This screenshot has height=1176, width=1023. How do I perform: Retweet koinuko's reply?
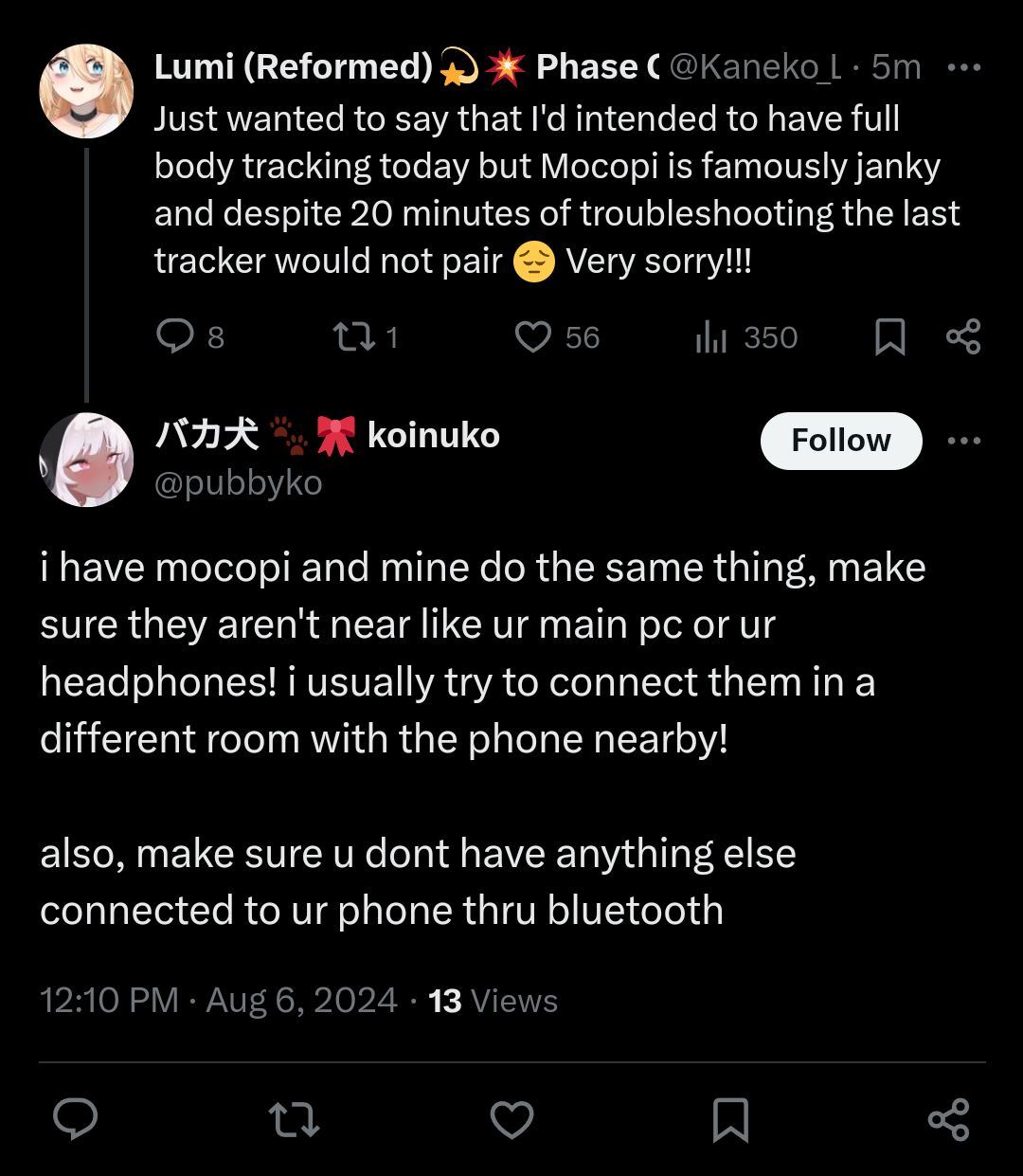point(294,1119)
